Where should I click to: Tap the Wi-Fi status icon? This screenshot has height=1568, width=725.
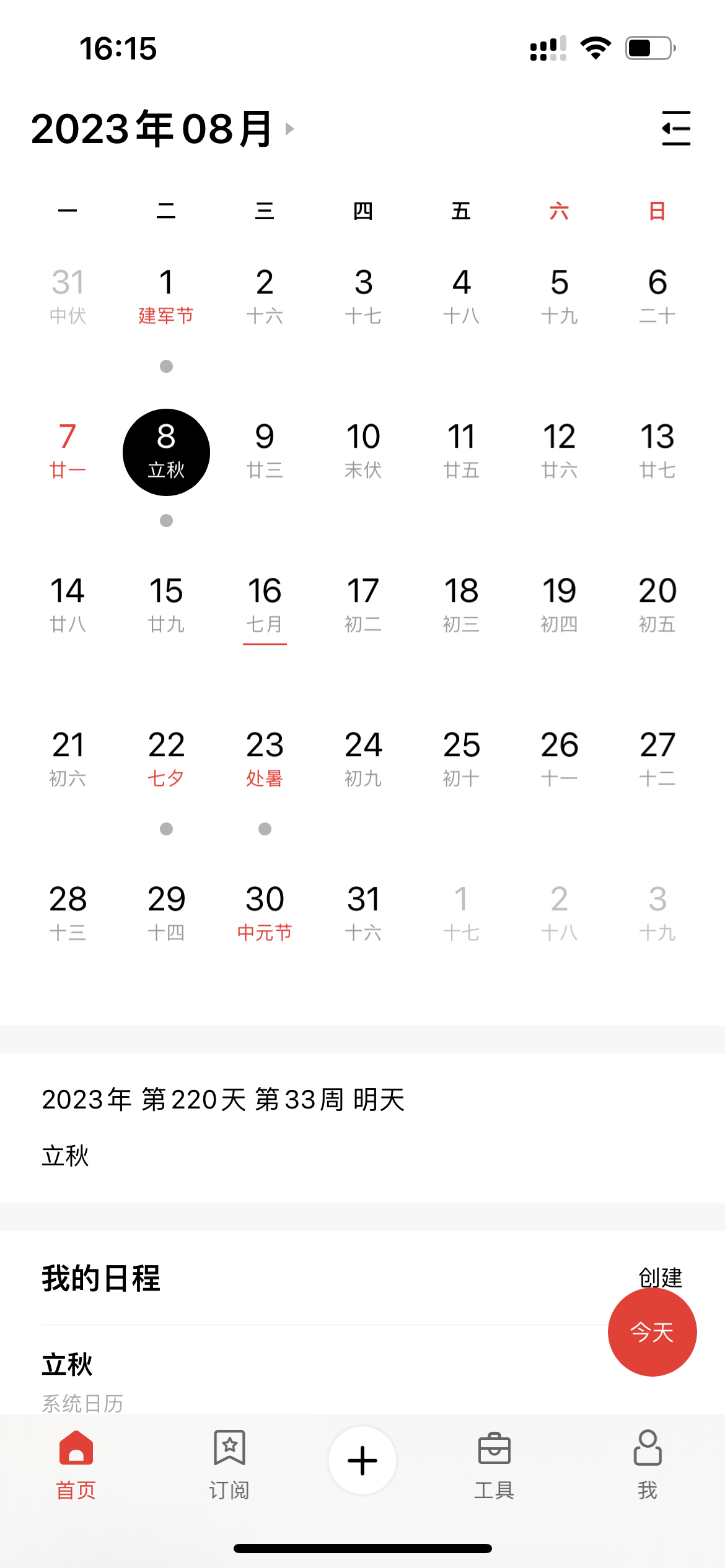[596, 48]
